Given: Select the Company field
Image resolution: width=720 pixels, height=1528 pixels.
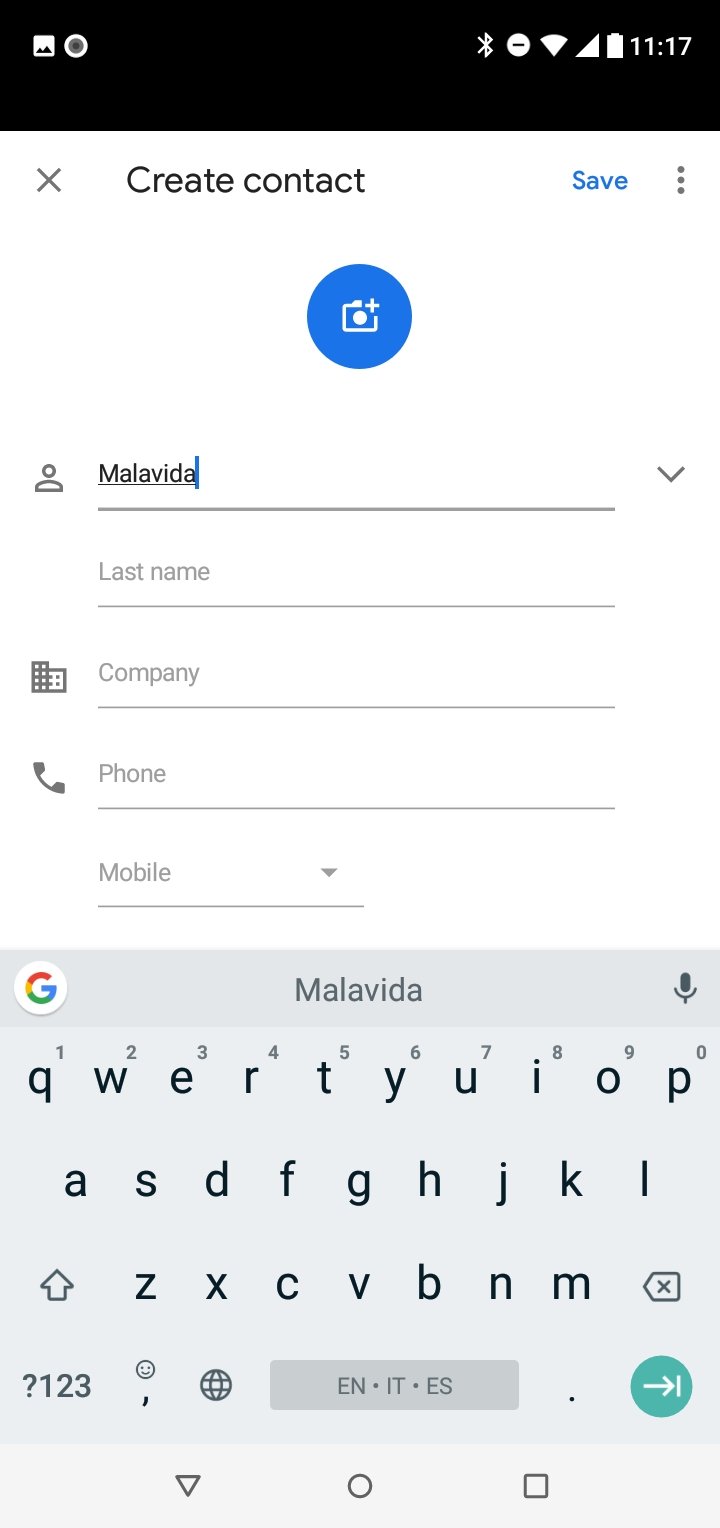Looking at the screenshot, I should (356, 675).
